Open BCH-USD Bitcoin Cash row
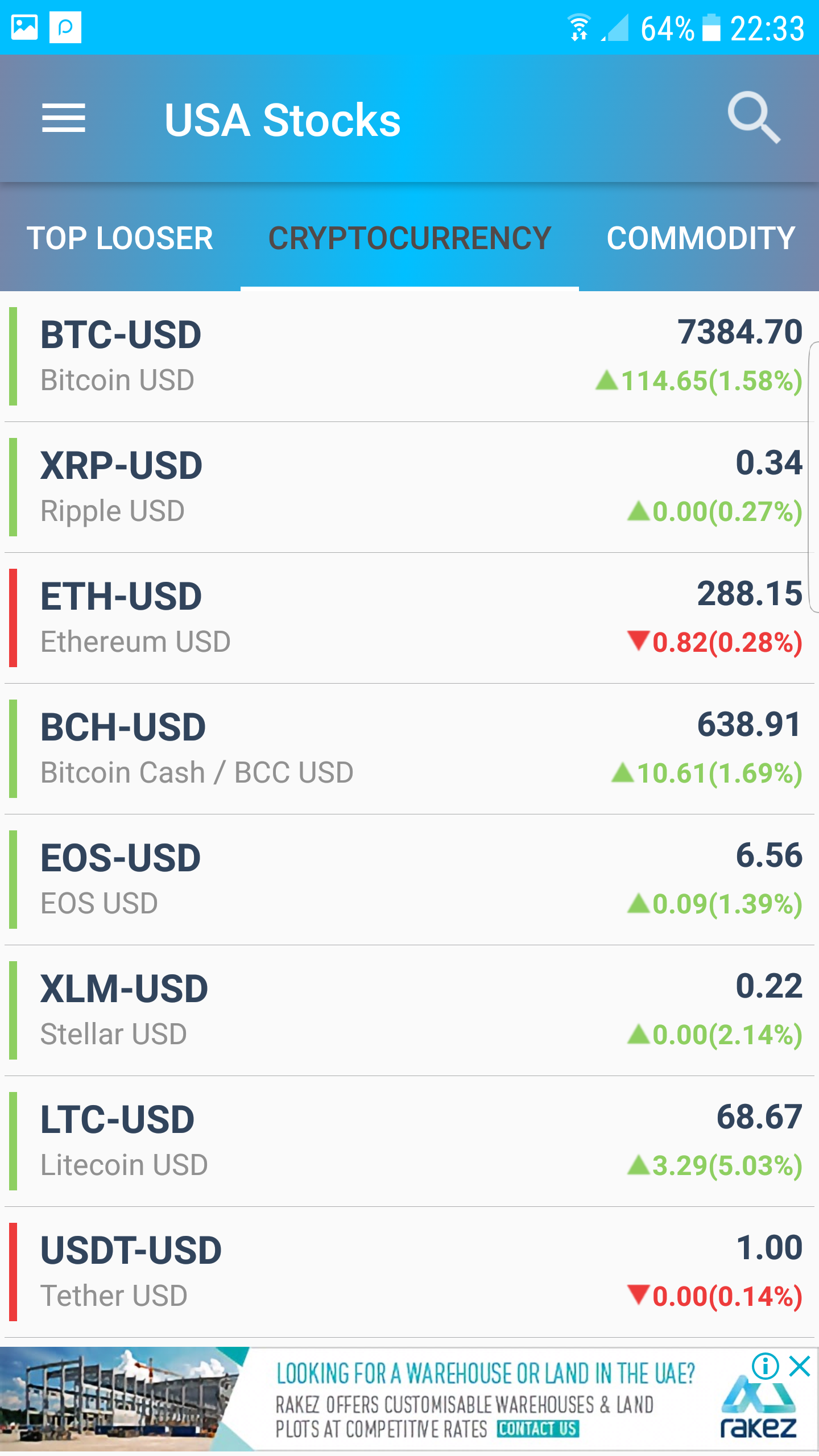The width and height of the screenshot is (819, 1456). point(409,749)
